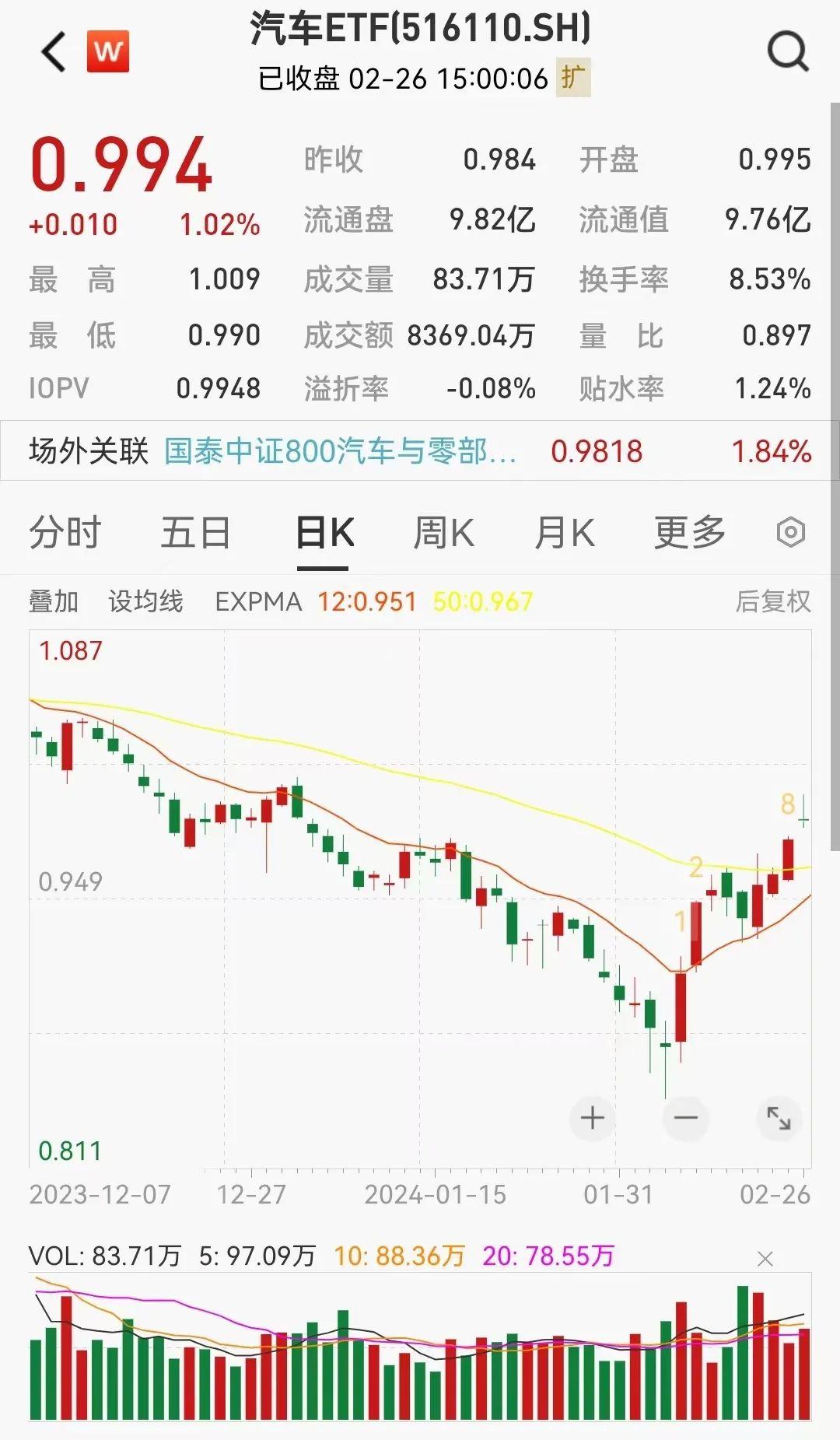
Task: Tap 叠加 to overlay another stock
Action: [x=54, y=601]
